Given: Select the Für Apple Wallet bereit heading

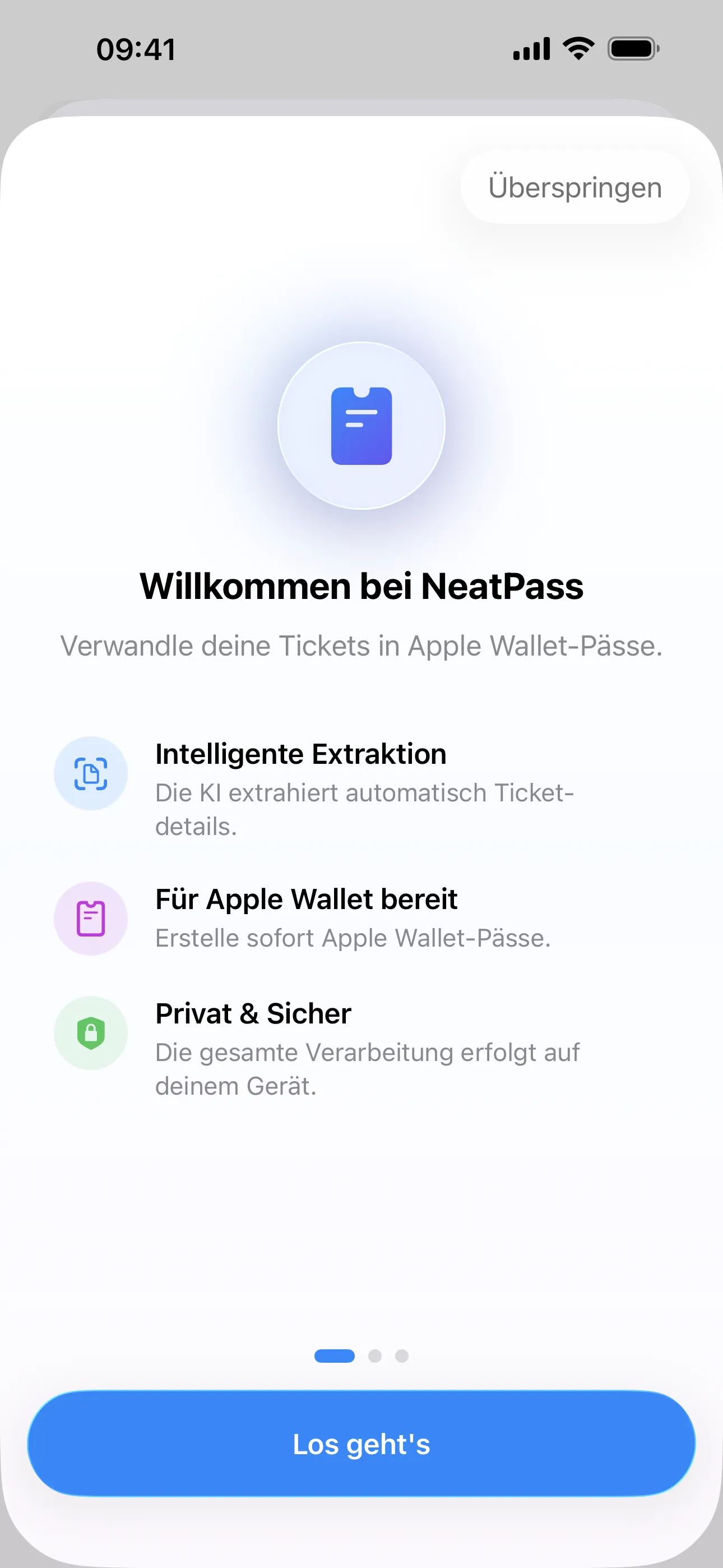Looking at the screenshot, I should [306, 899].
